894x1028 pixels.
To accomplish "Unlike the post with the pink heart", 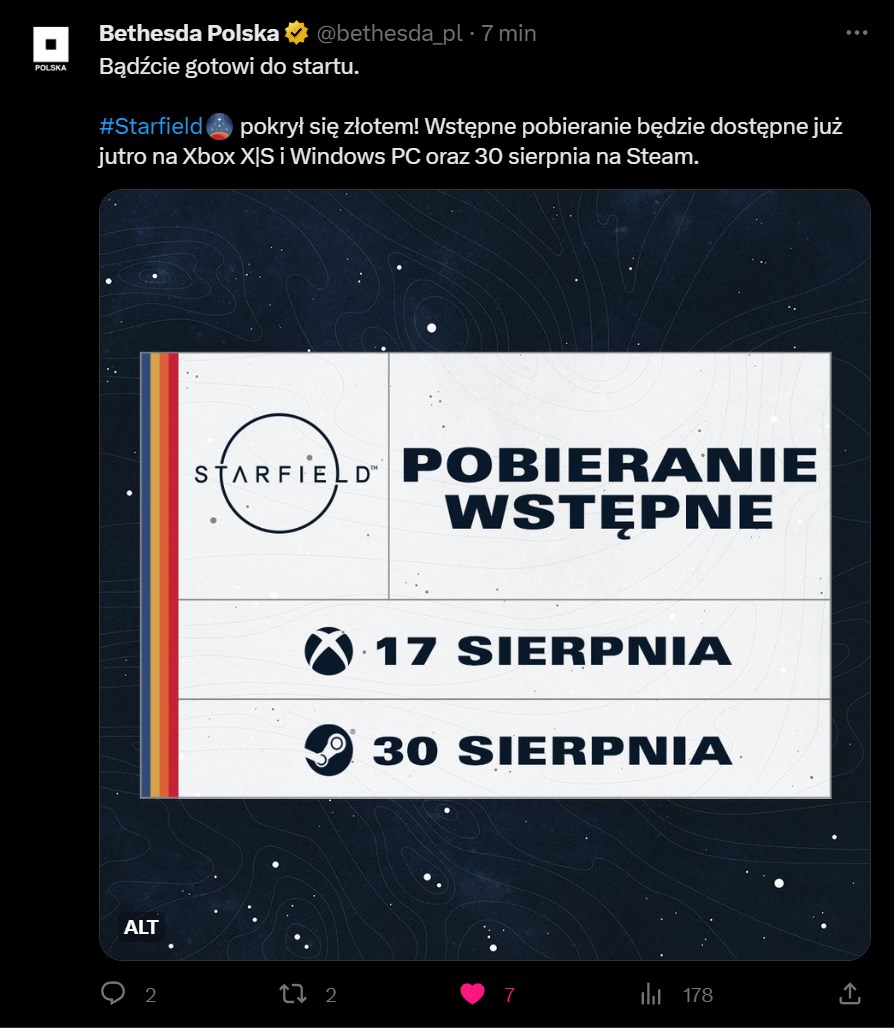I will click(472, 994).
